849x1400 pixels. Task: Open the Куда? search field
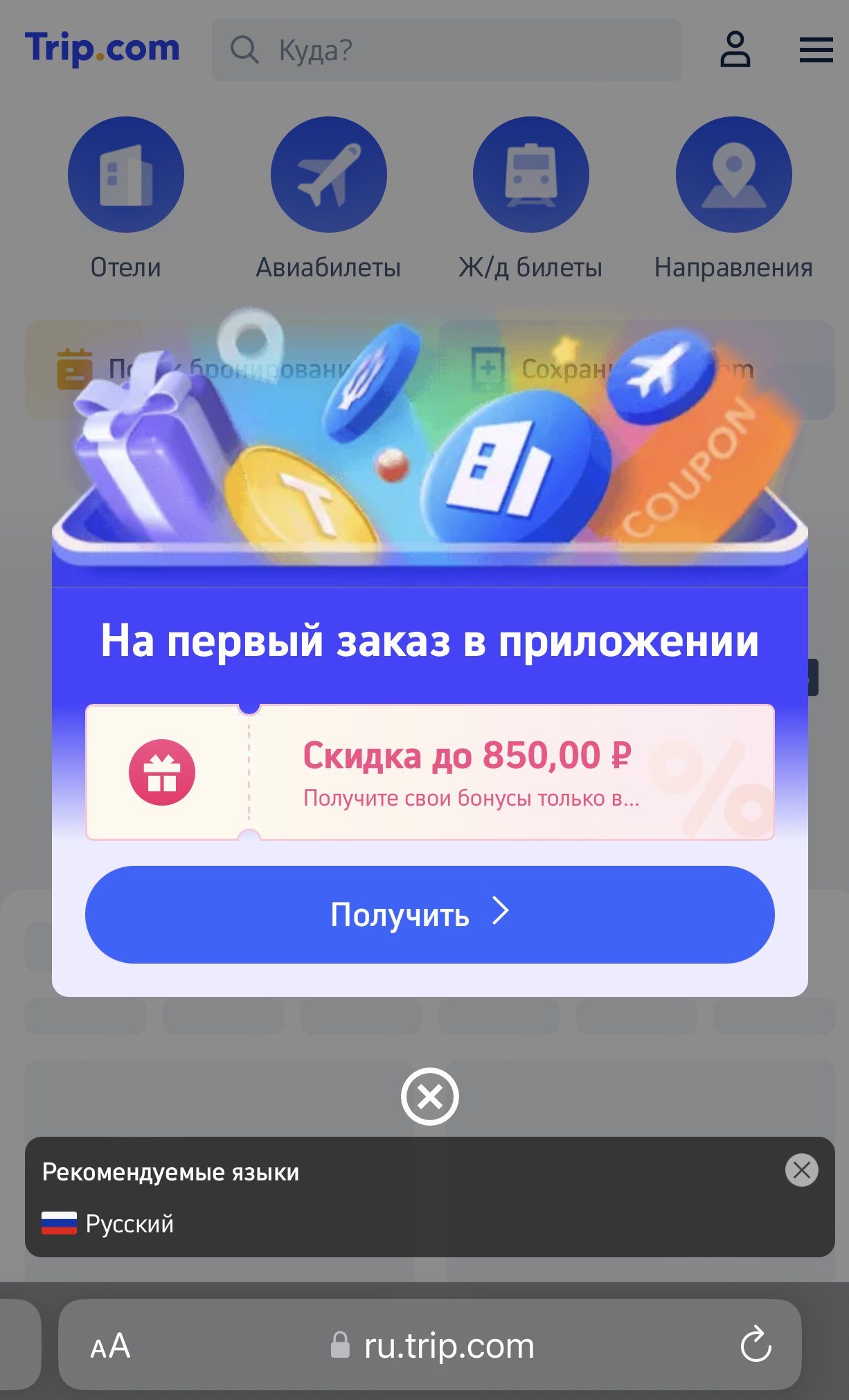pos(446,50)
